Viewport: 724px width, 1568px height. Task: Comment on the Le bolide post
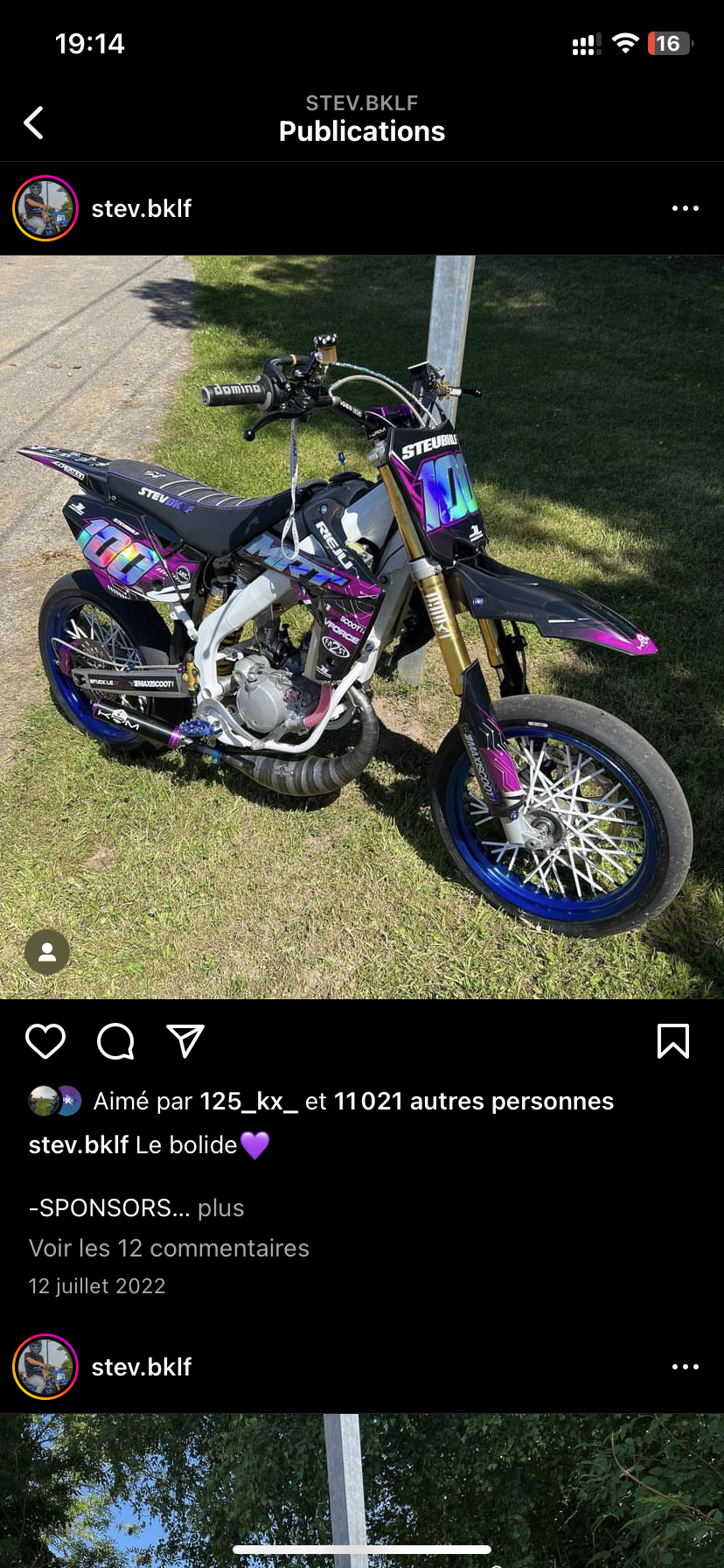pyautogui.click(x=115, y=1041)
